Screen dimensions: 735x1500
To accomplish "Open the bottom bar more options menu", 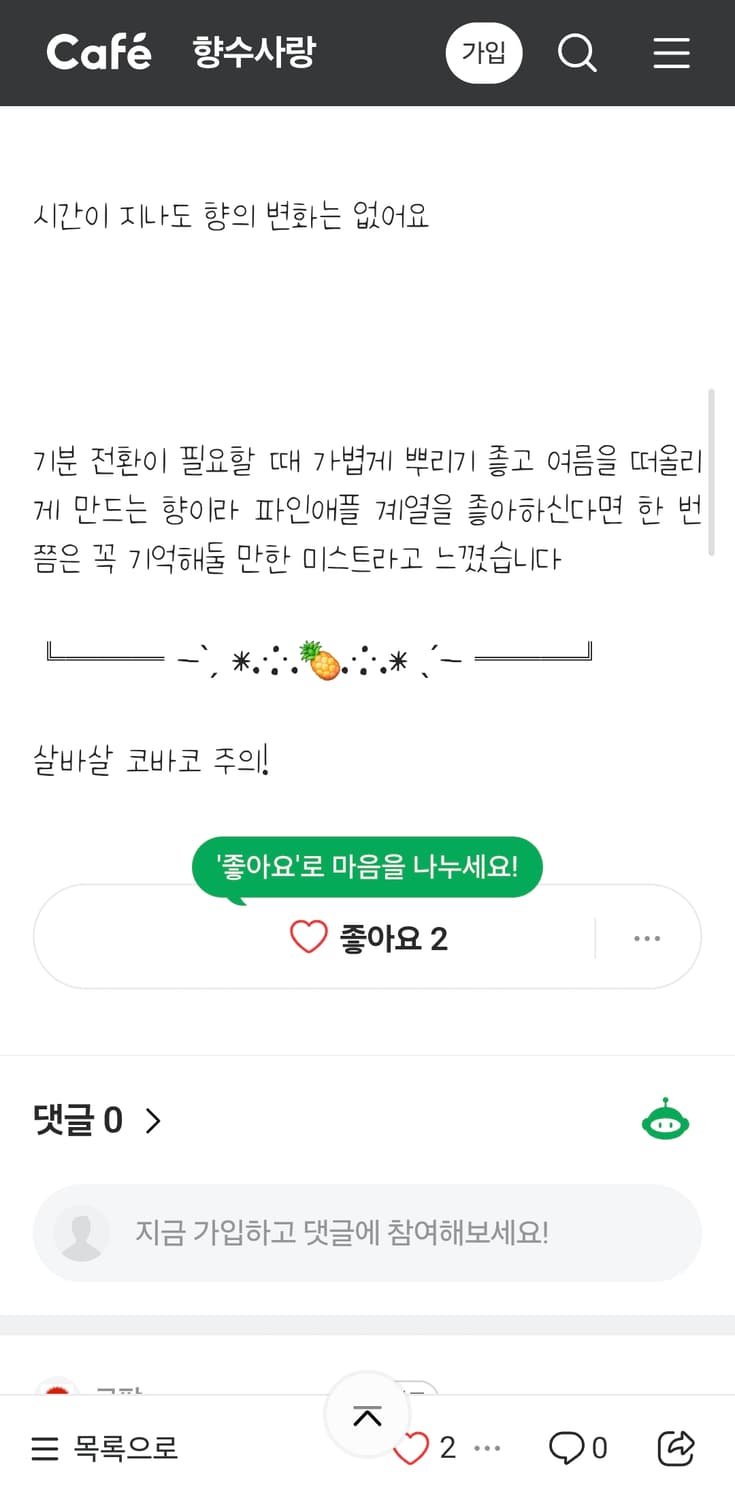I will tap(487, 1447).
